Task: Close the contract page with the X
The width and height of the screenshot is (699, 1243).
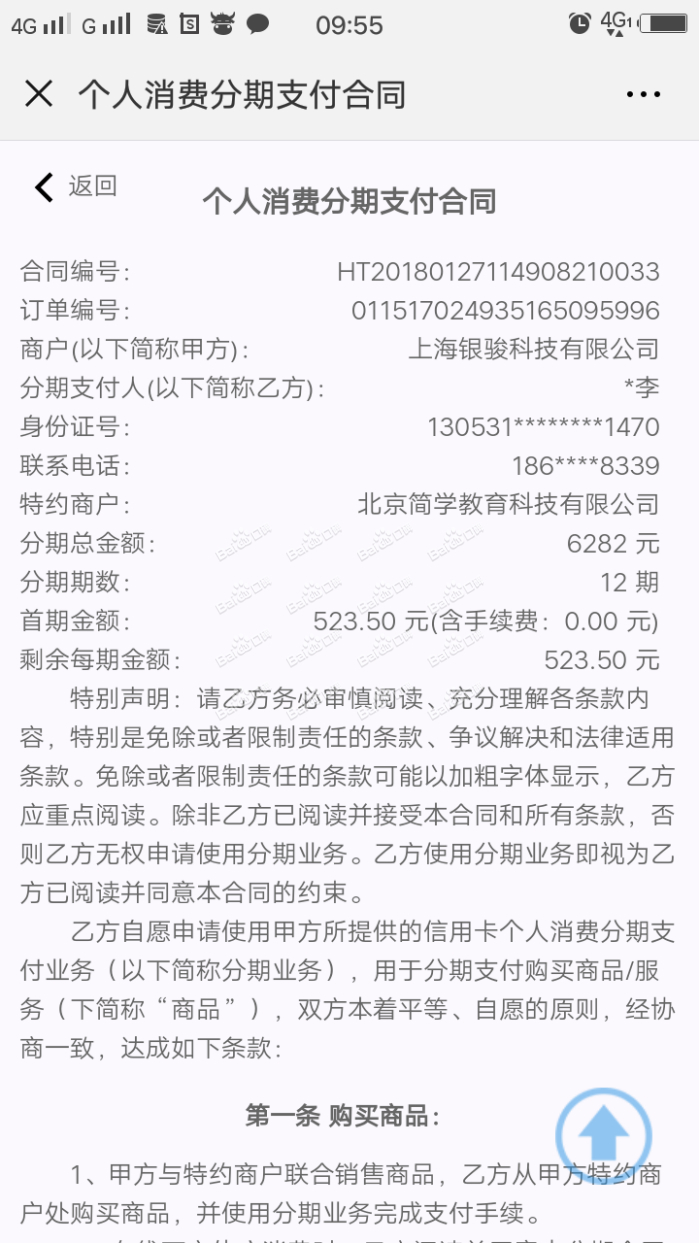Action: [38, 94]
